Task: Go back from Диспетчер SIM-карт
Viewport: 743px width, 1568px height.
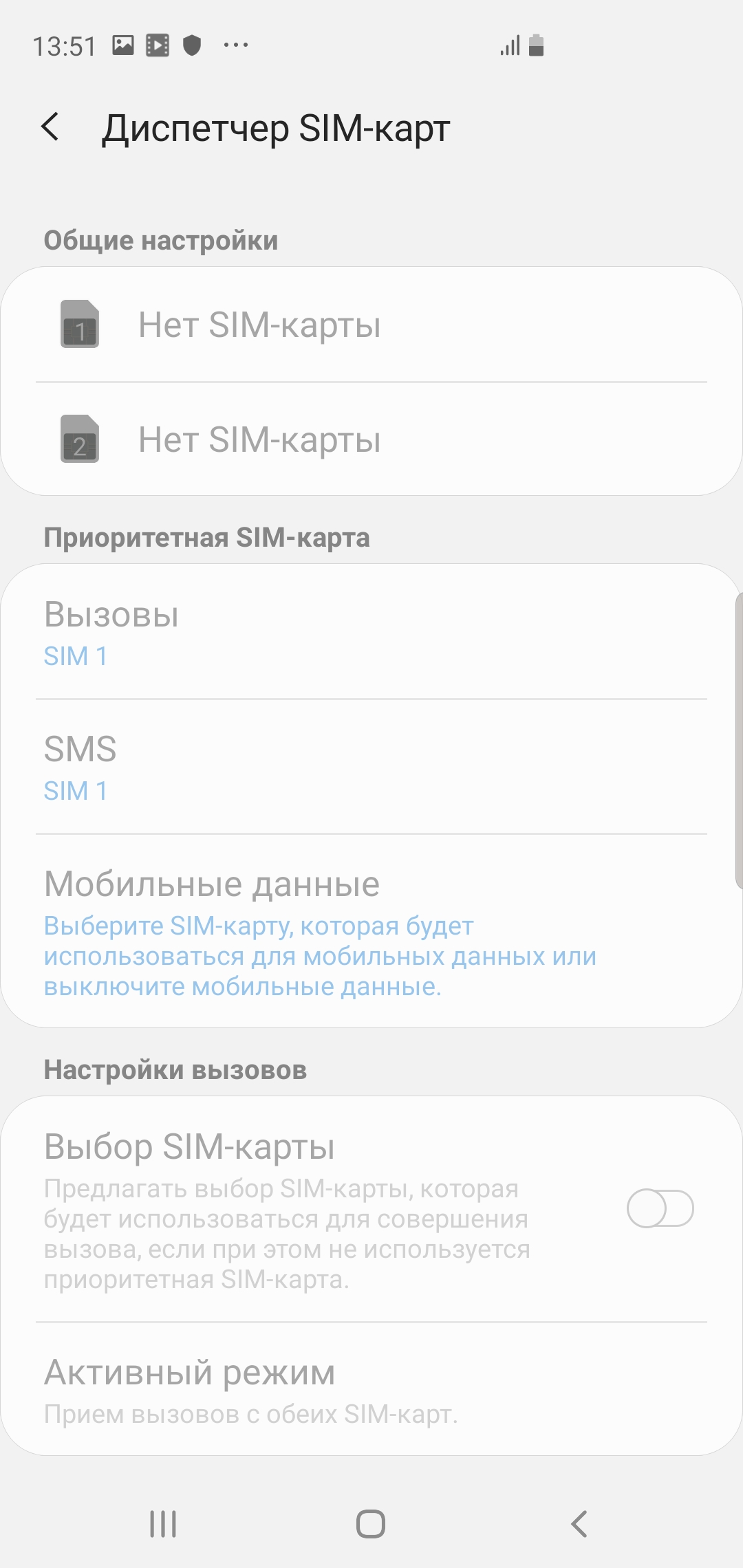Action: coord(50,127)
